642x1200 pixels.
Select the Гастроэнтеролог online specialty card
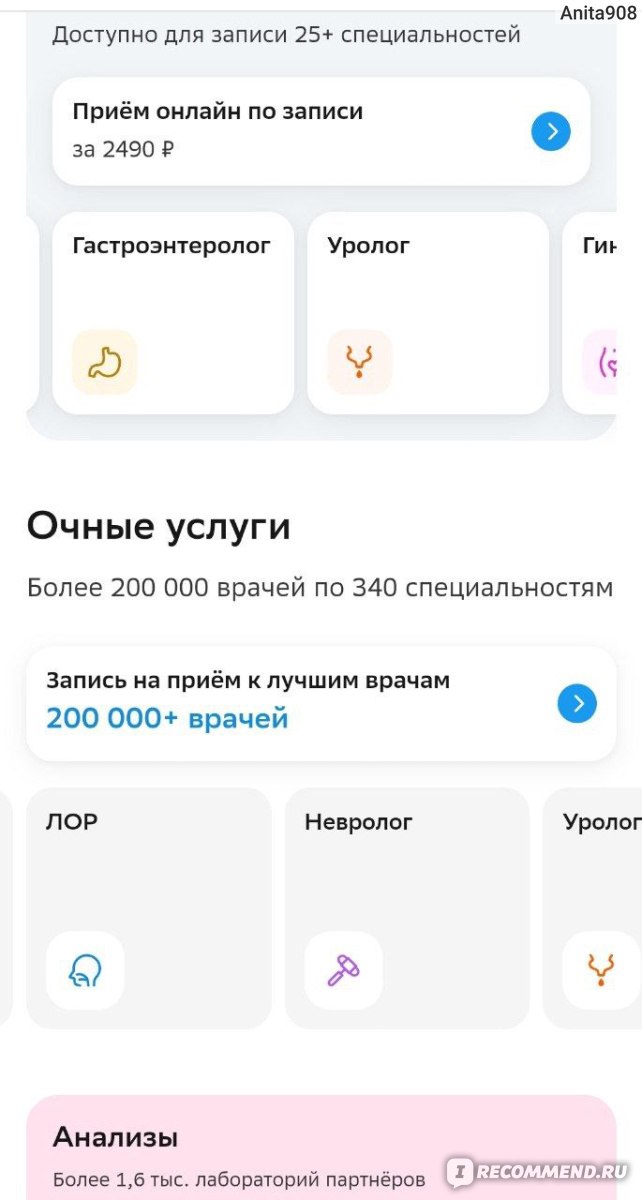173,313
